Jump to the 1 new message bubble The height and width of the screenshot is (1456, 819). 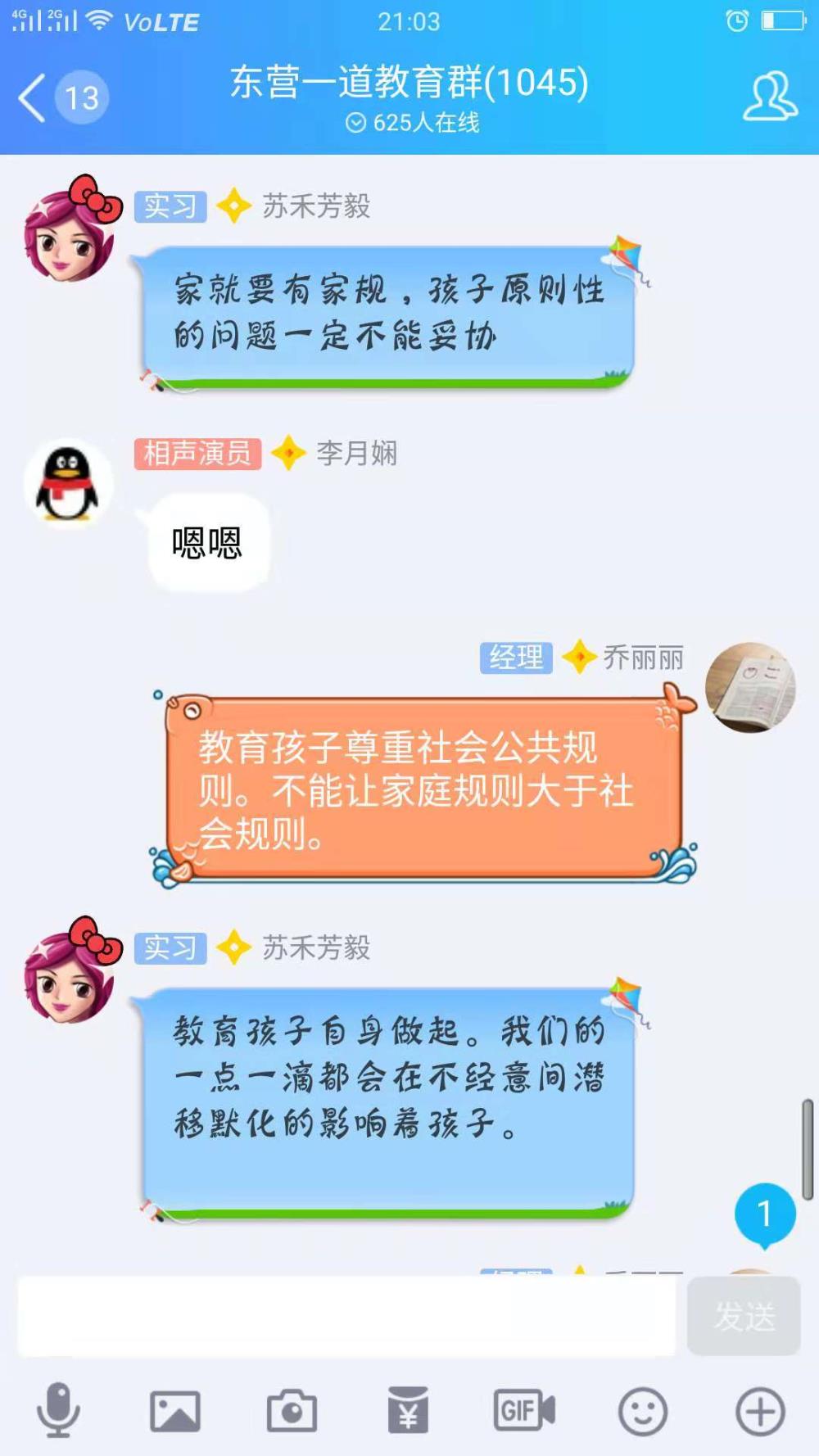click(x=765, y=1215)
